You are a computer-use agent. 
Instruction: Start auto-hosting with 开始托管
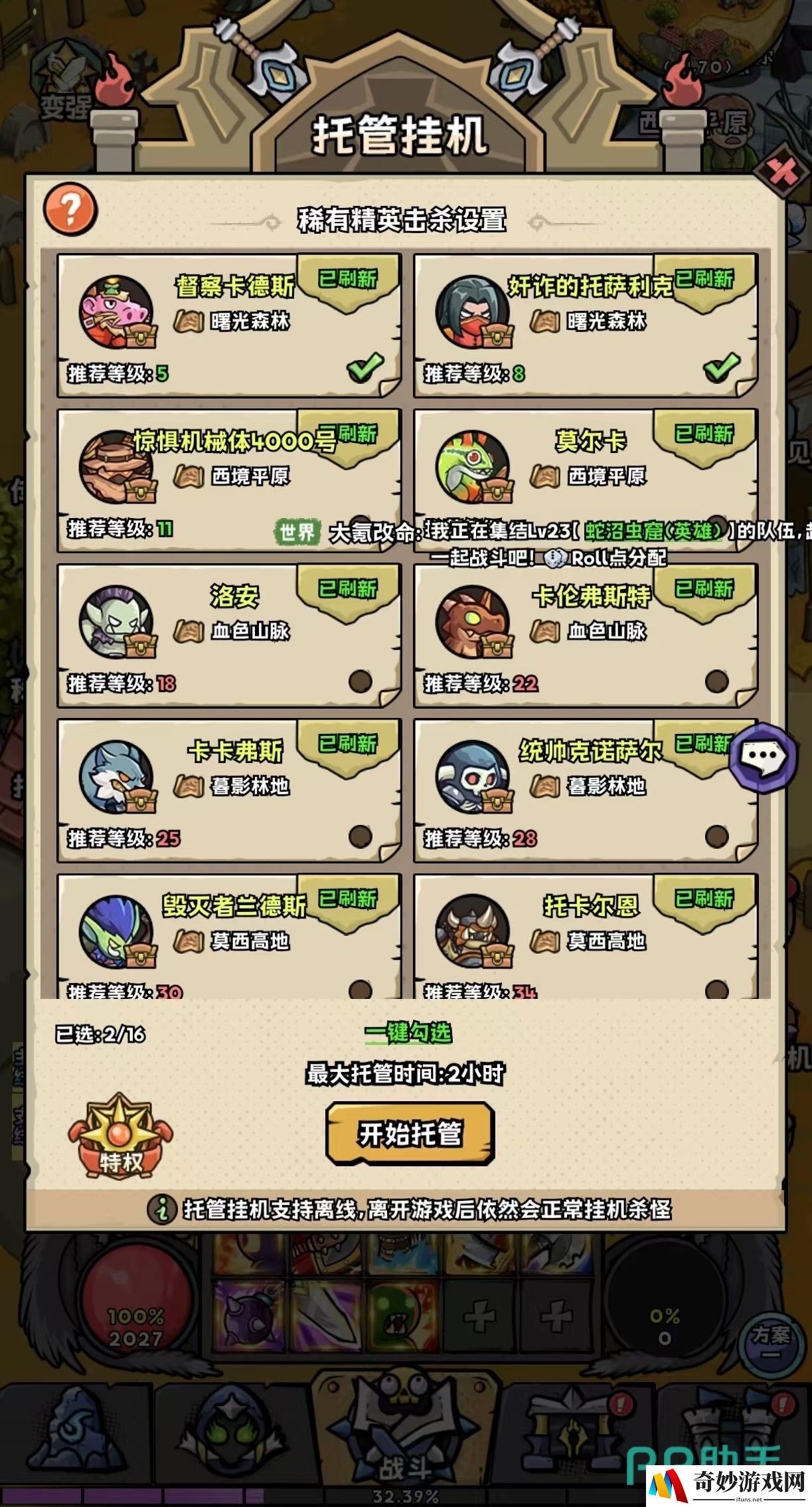coord(410,1134)
